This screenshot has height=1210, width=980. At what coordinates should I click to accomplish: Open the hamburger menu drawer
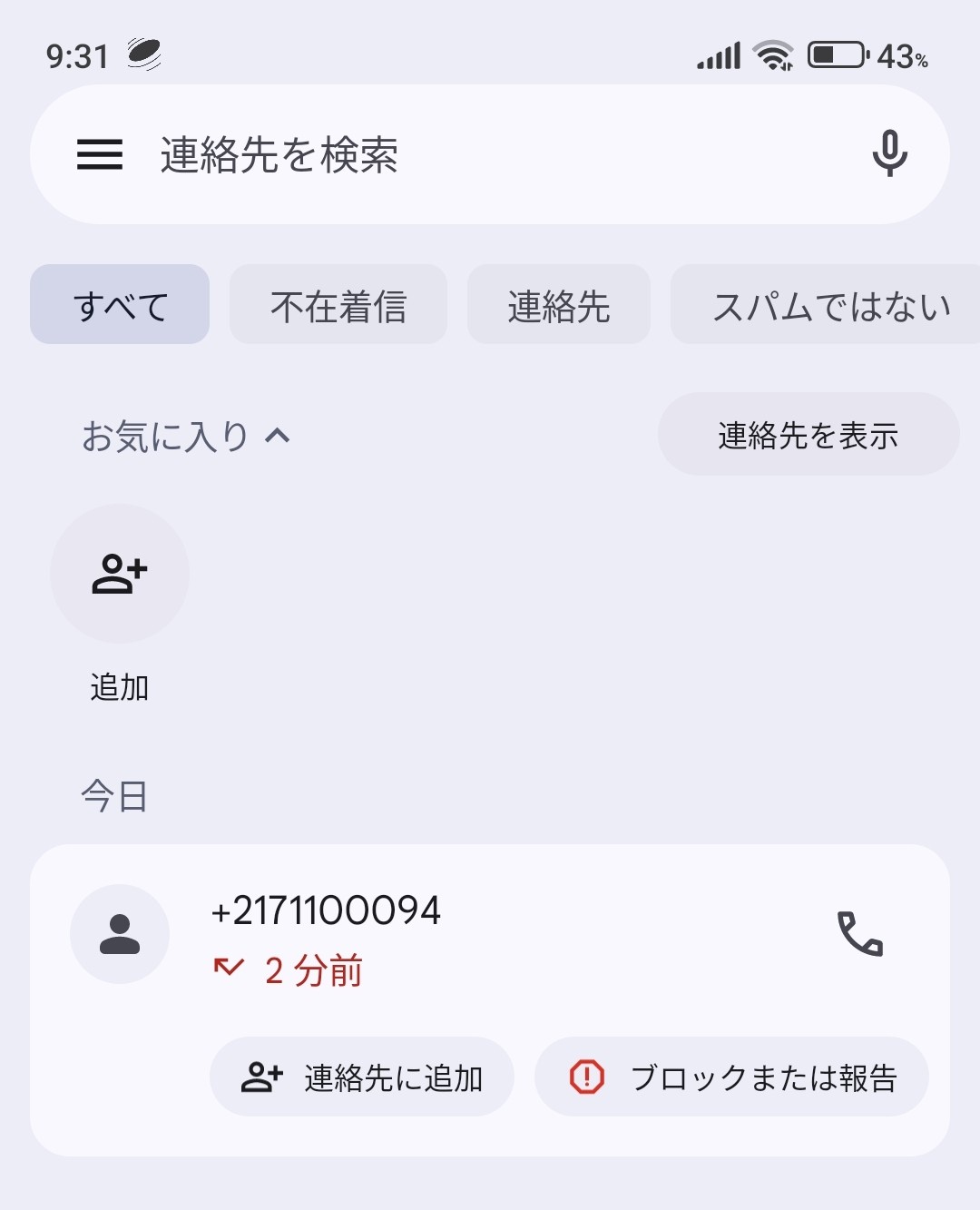[x=100, y=154]
